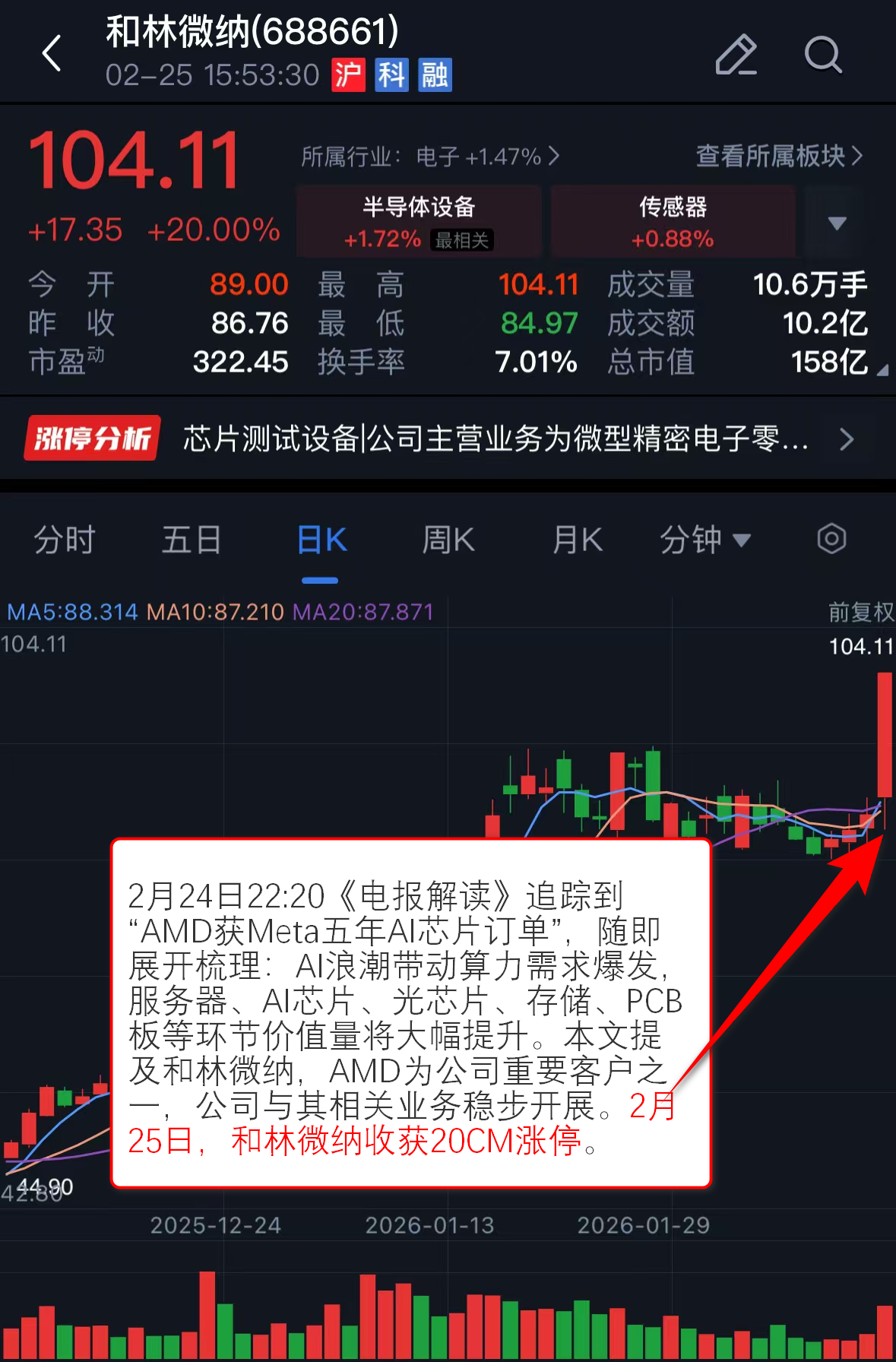
Task: Expand the sector list dropdown arrow
Action: point(837,223)
